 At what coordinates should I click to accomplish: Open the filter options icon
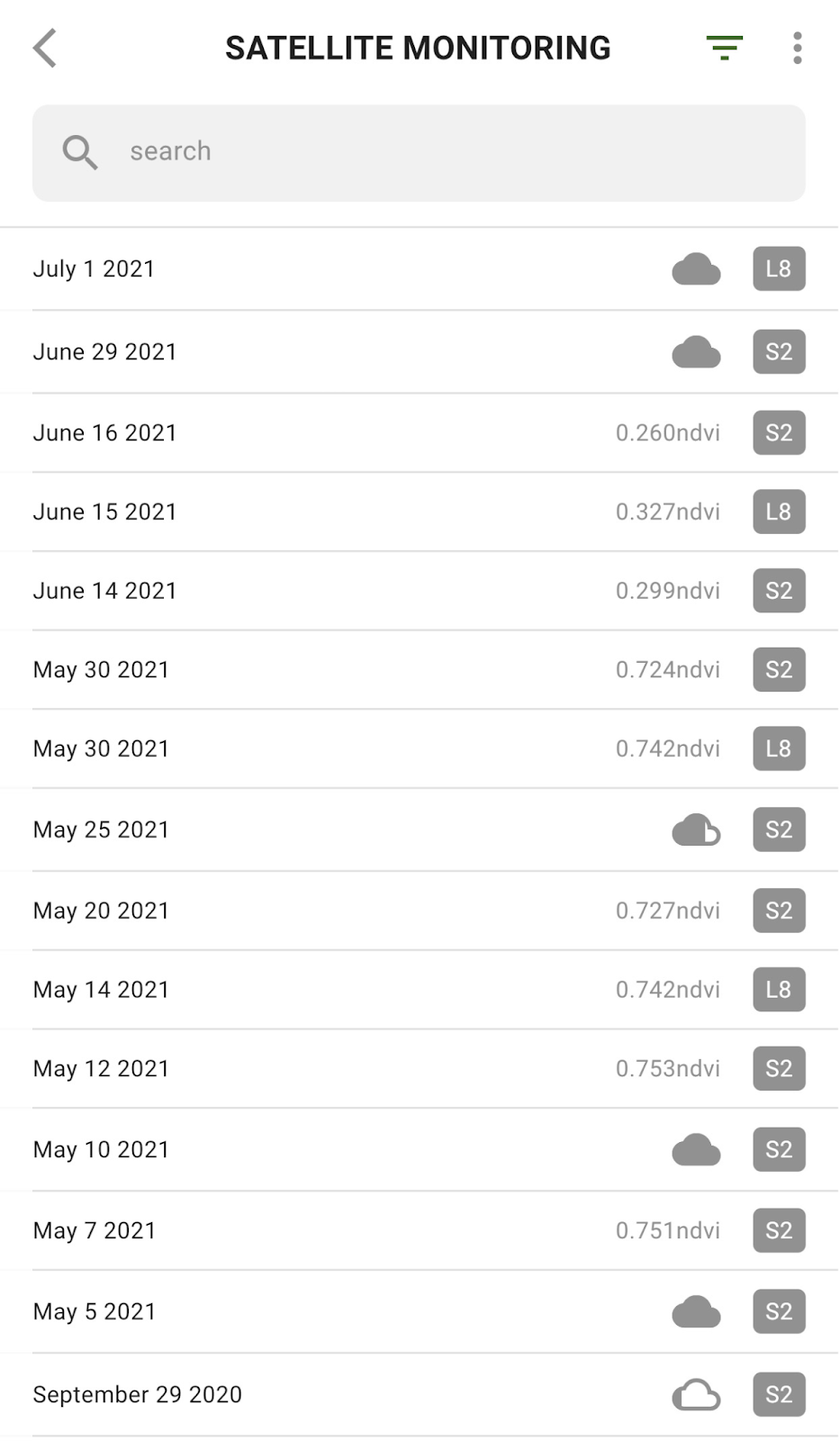(x=724, y=48)
